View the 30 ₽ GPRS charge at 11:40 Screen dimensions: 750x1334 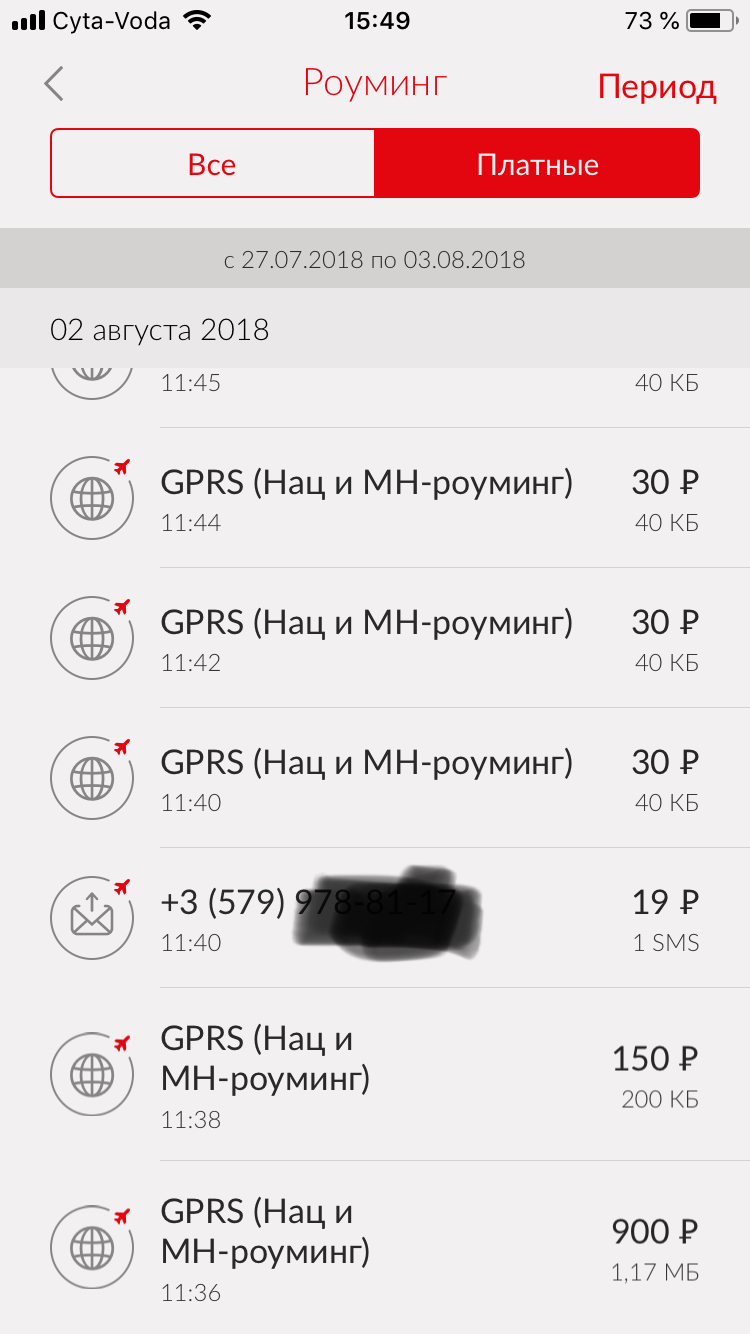400,778
